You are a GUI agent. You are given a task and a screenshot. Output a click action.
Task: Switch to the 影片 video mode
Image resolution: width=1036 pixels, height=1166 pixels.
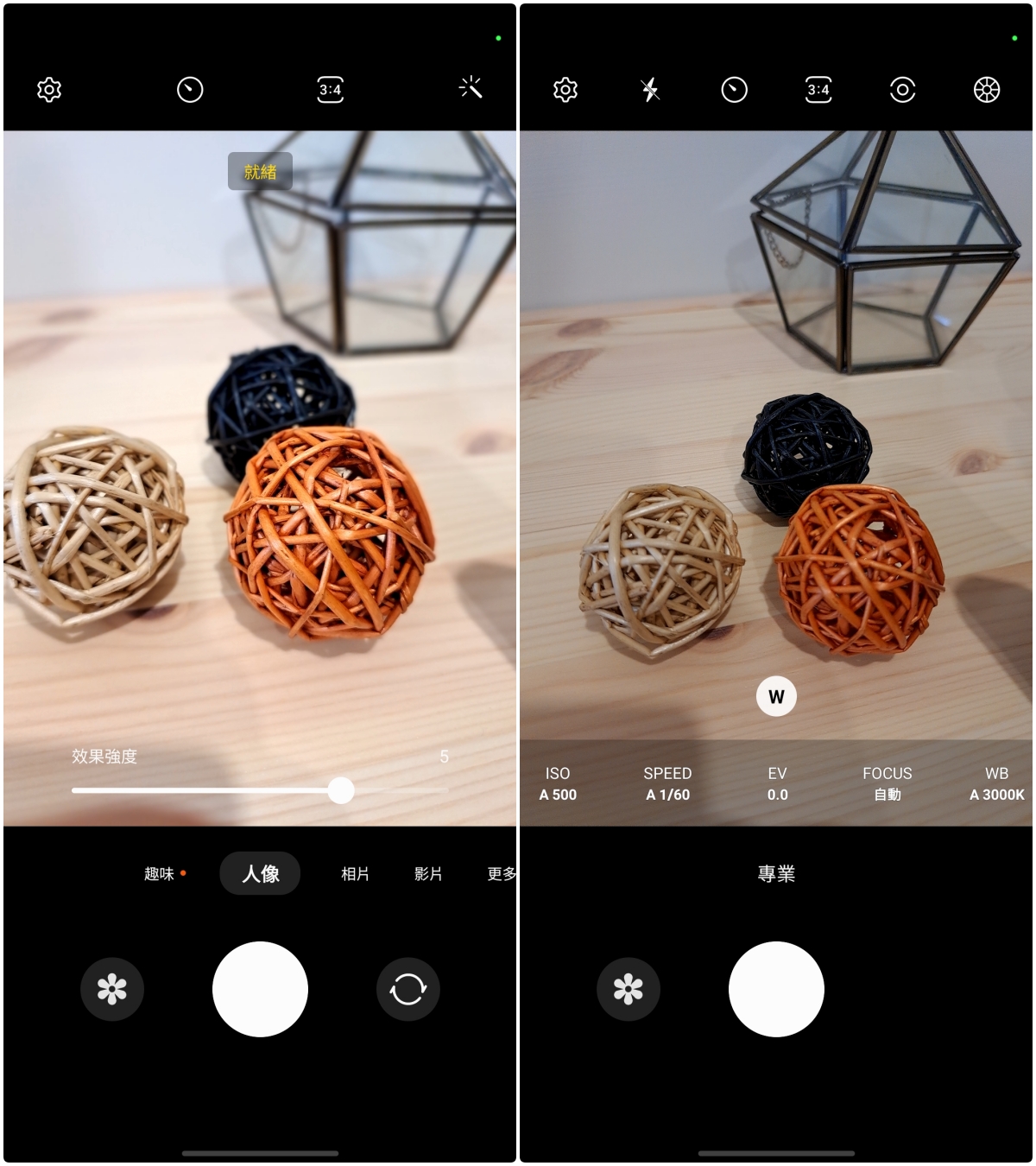(x=428, y=874)
